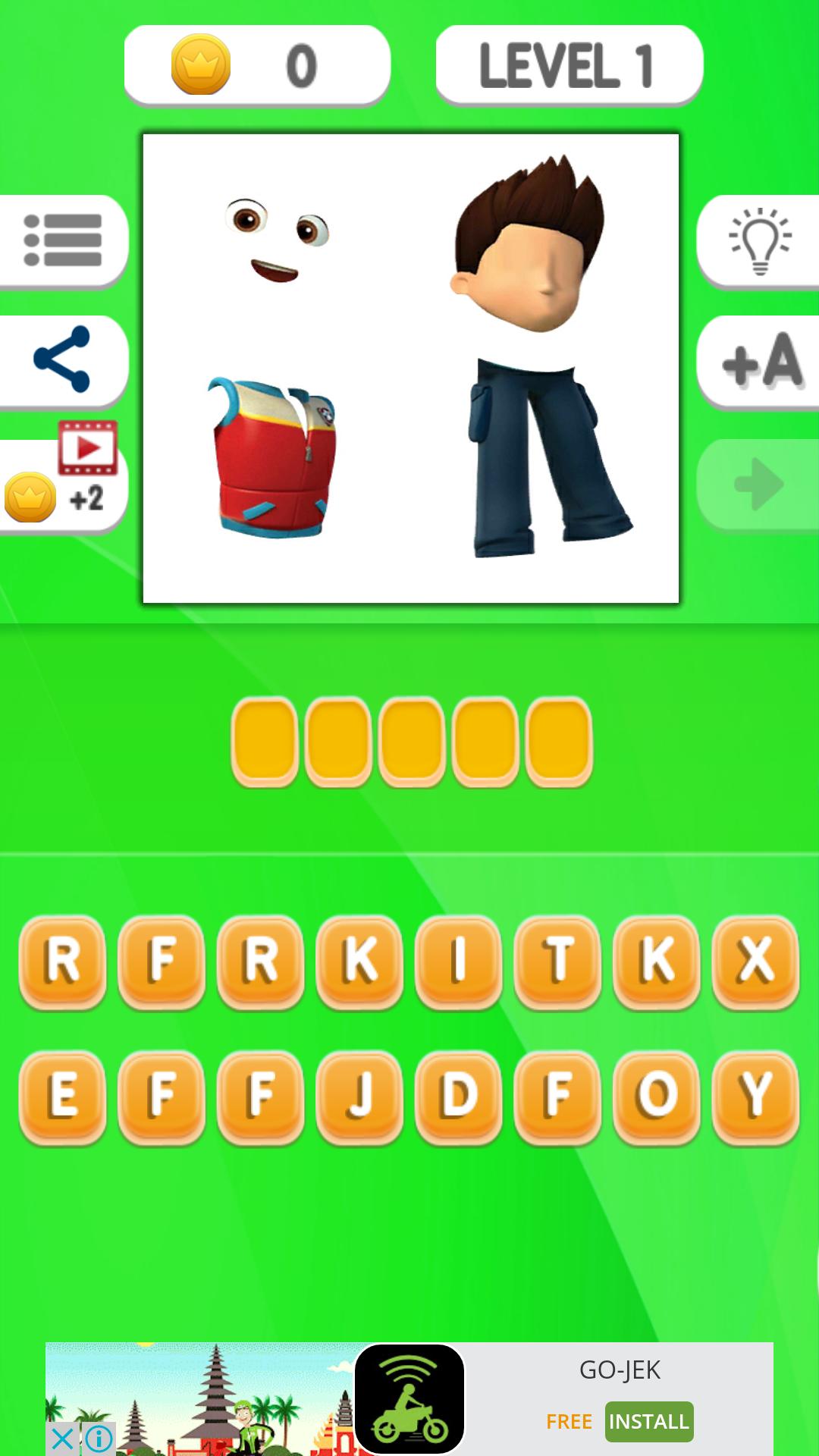The width and height of the screenshot is (819, 1456).
Task: Share this puzzle
Action: point(63,359)
